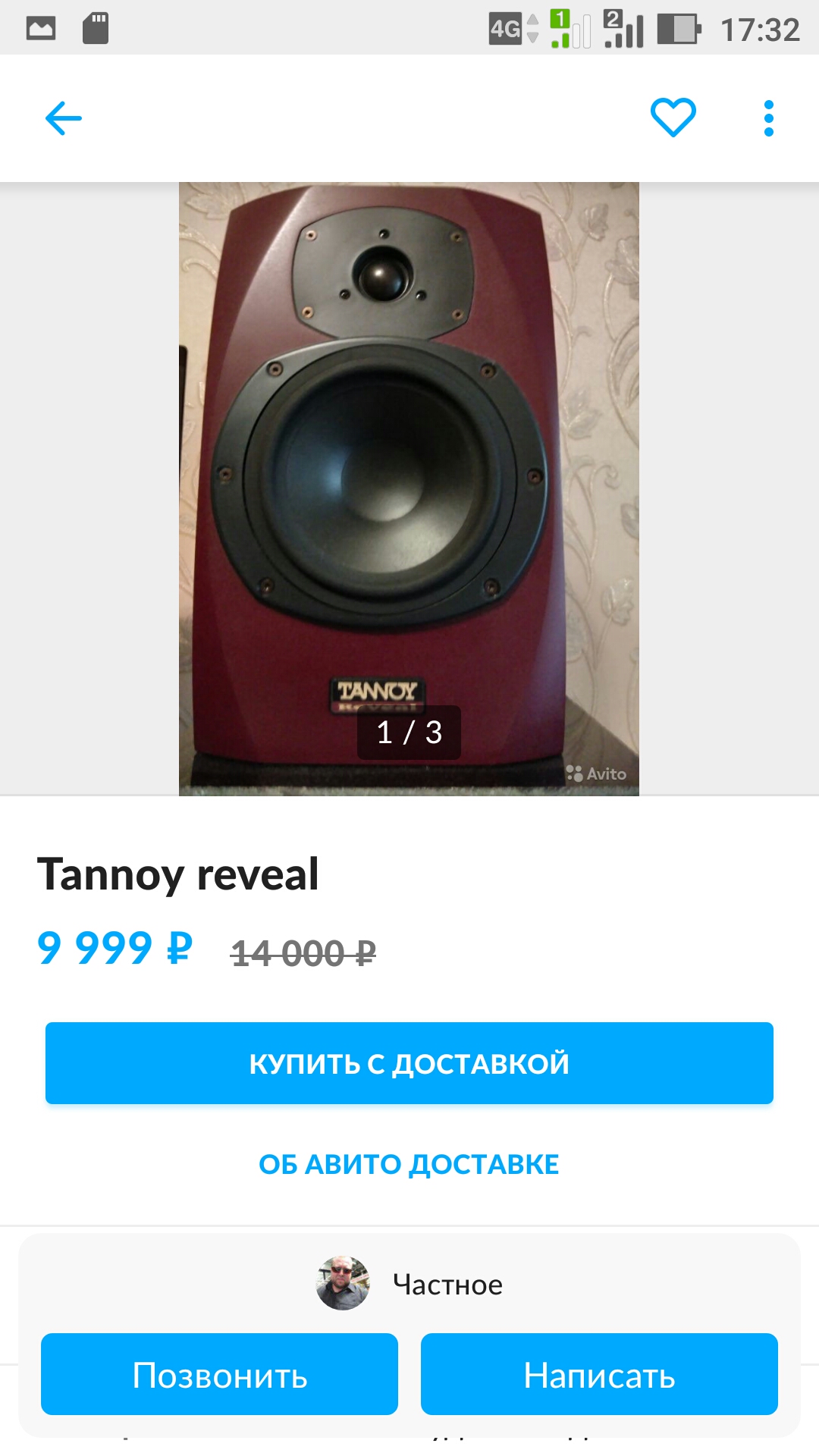Screen dimensions: 819x1456
Task: Go back using the arrow icon
Action: [x=64, y=118]
